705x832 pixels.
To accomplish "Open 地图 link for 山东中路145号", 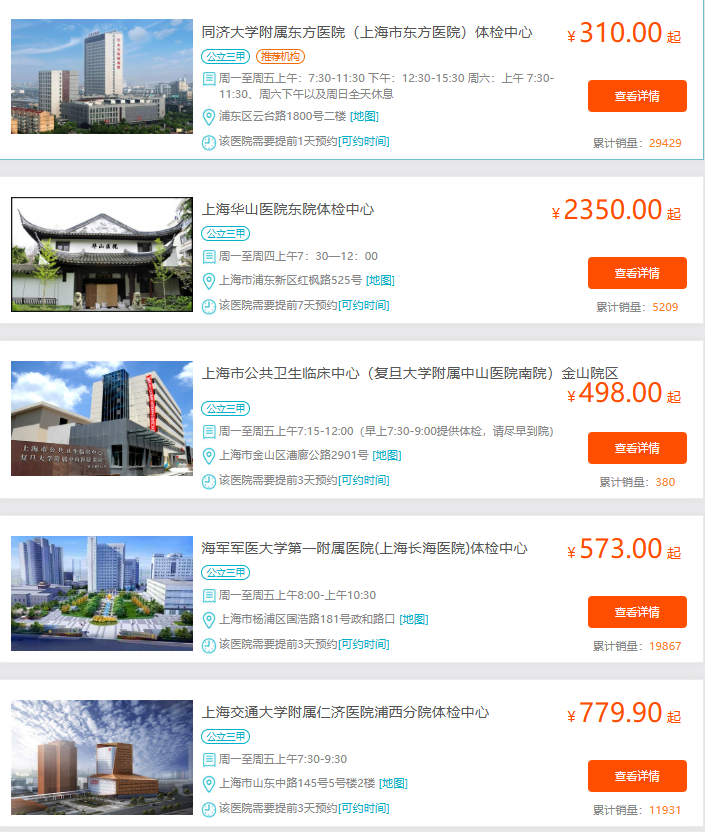I will pos(393,783).
